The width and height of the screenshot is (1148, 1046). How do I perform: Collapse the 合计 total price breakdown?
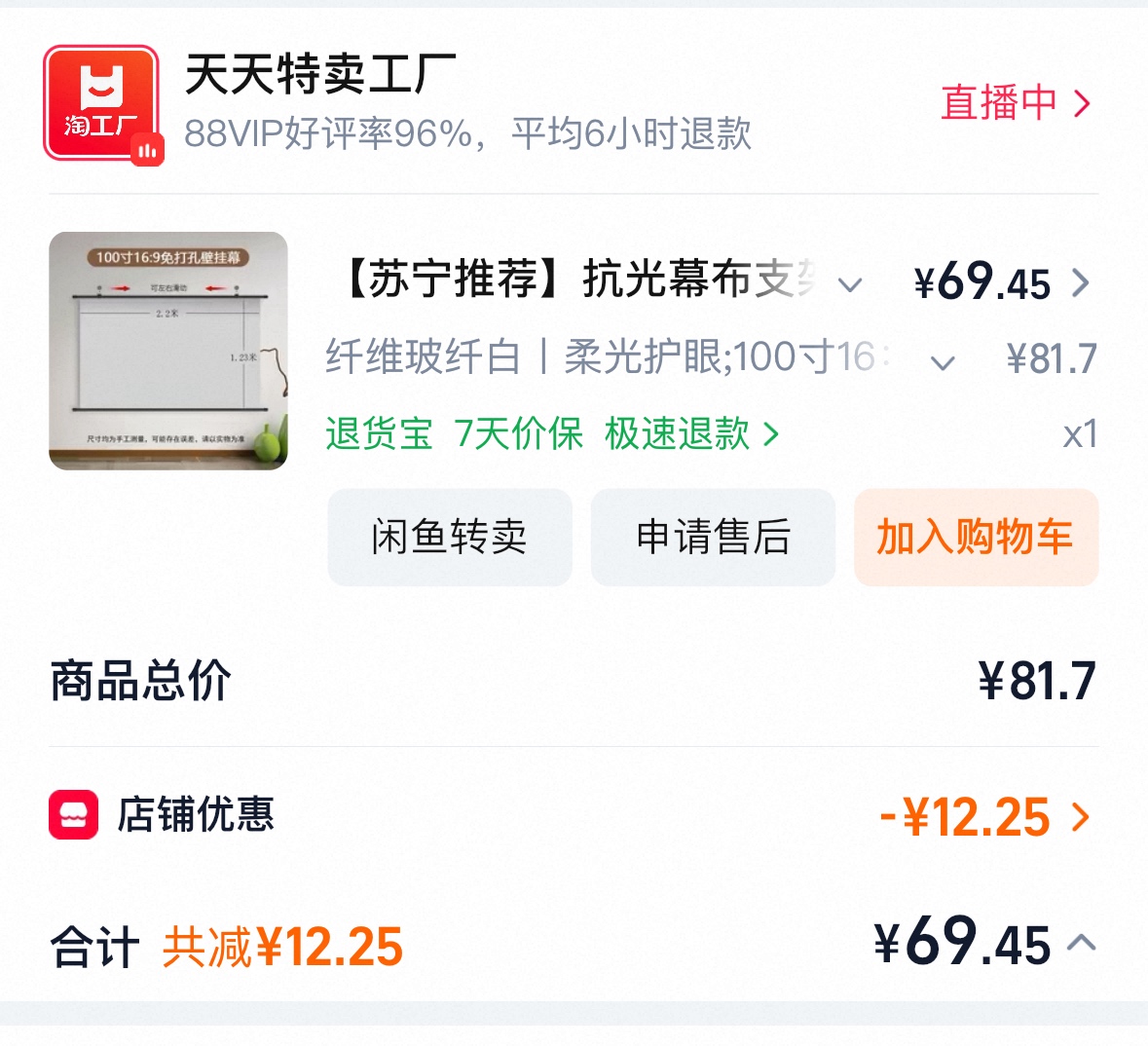(x=1081, y=943)
